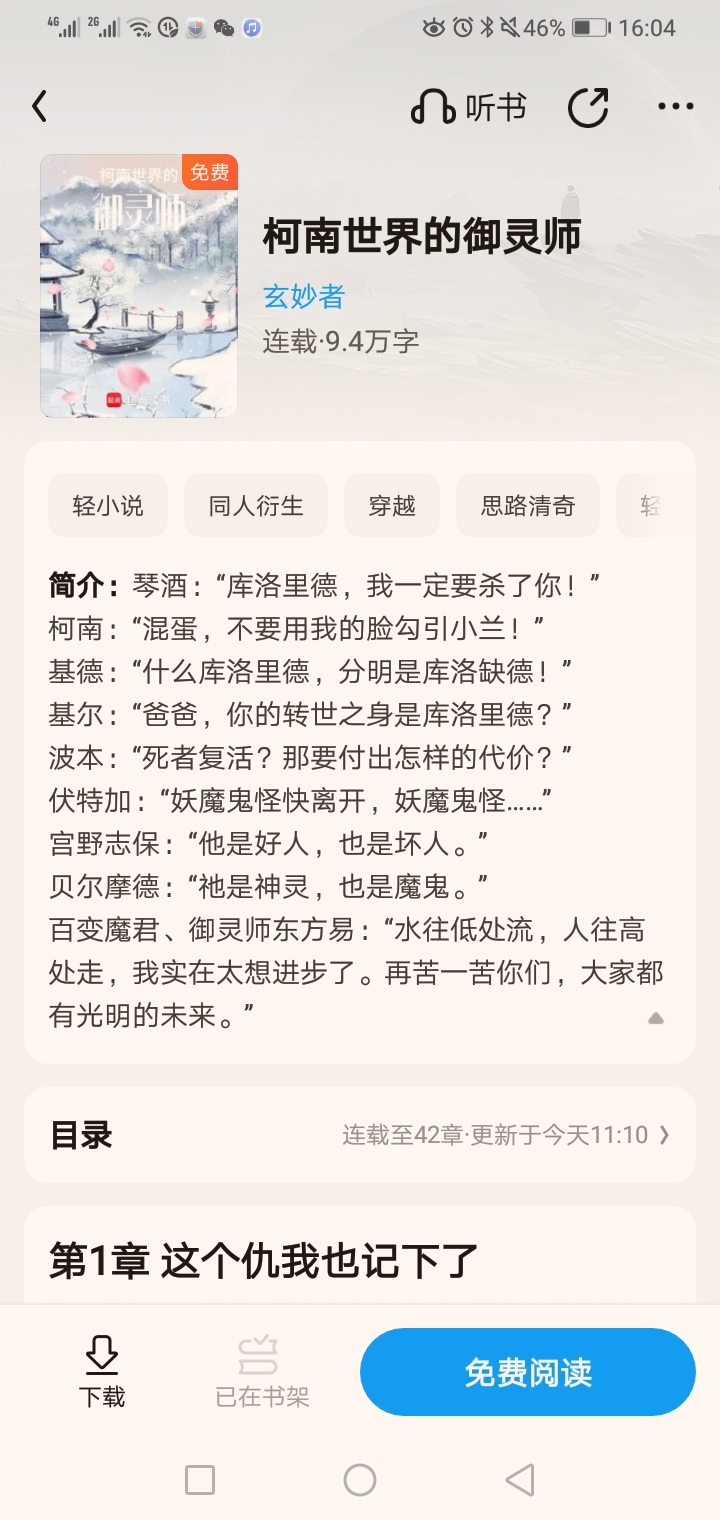The height and width of the screenshot is (1520, 720).
Task: Tap the 已在书架 bookshelf button
Action: [262, 1372]
